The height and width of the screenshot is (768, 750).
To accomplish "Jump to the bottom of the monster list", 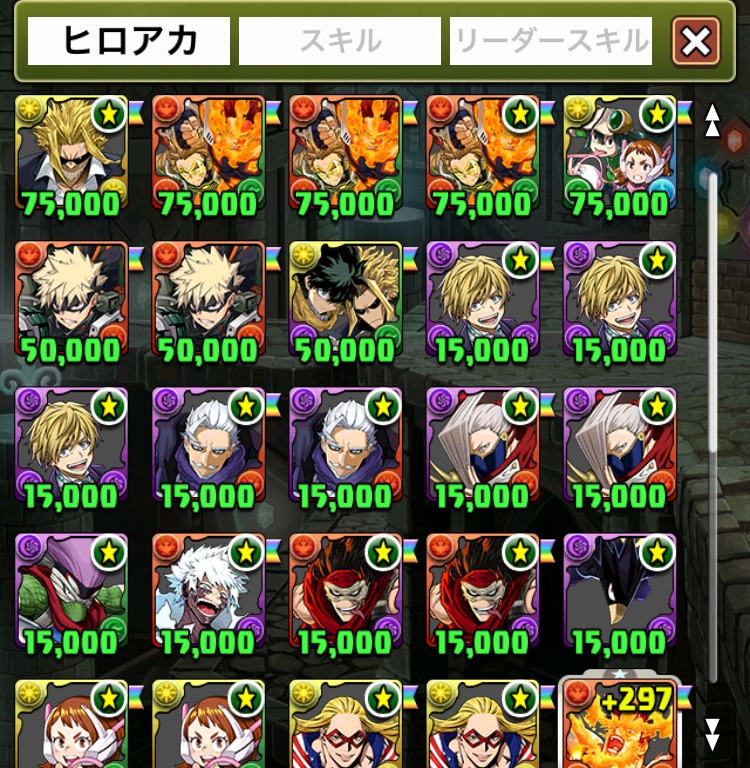I will (x=712, y=733).
